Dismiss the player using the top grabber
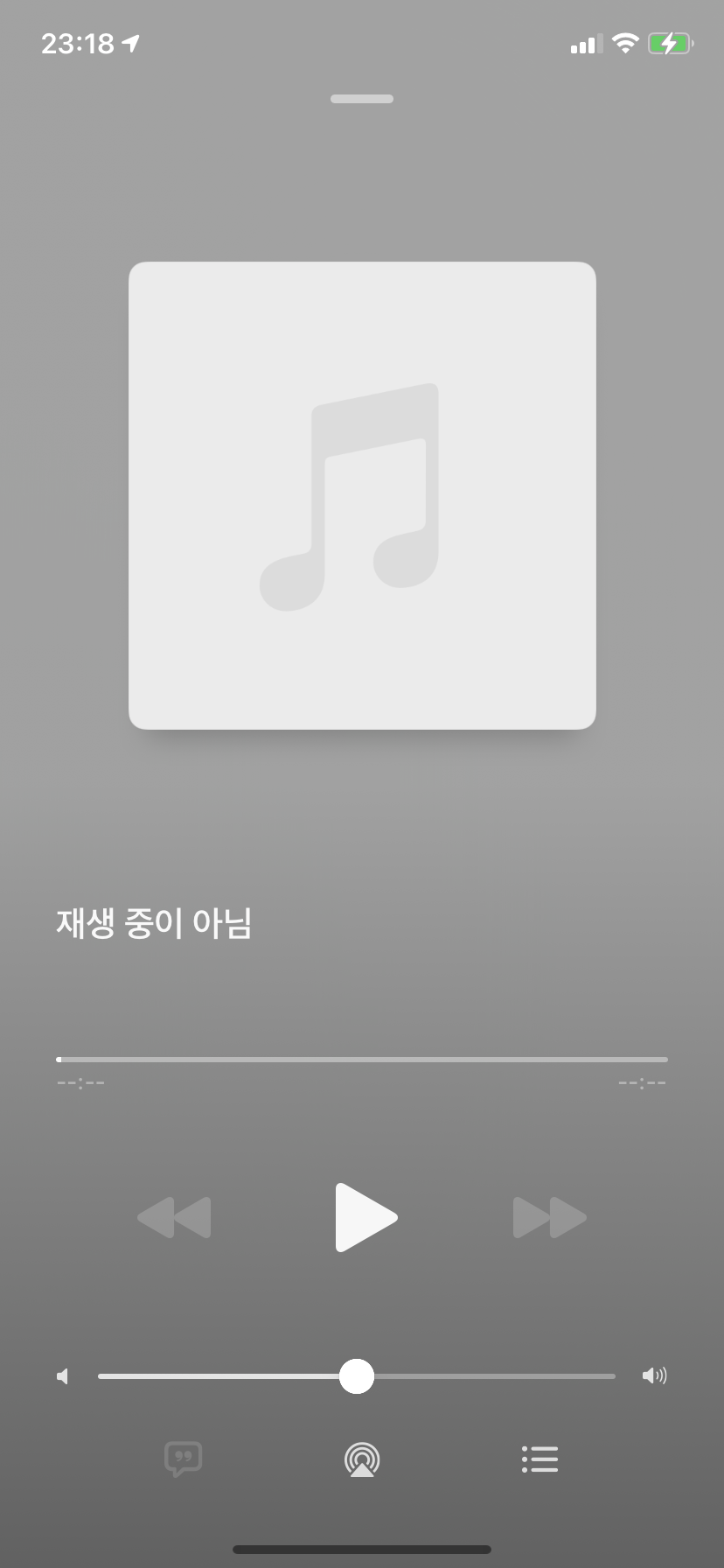 (x=362, y=99)
